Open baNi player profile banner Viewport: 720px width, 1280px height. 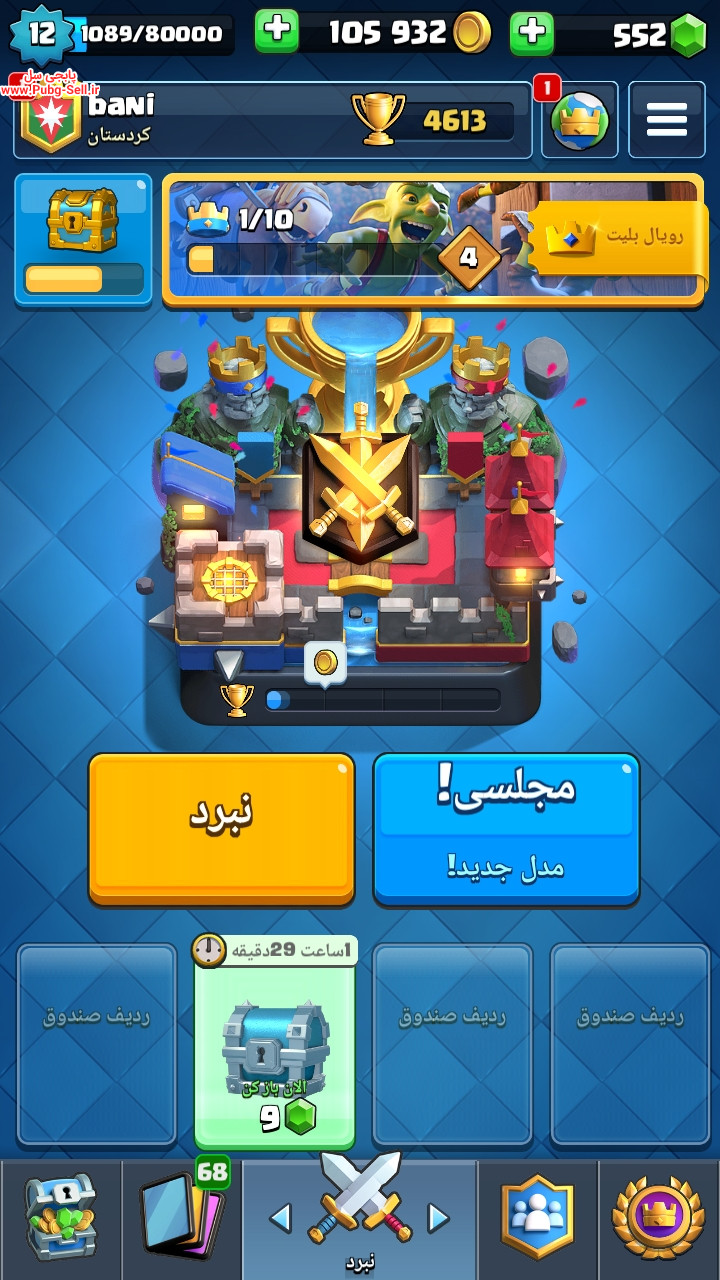tap(272, 120)
